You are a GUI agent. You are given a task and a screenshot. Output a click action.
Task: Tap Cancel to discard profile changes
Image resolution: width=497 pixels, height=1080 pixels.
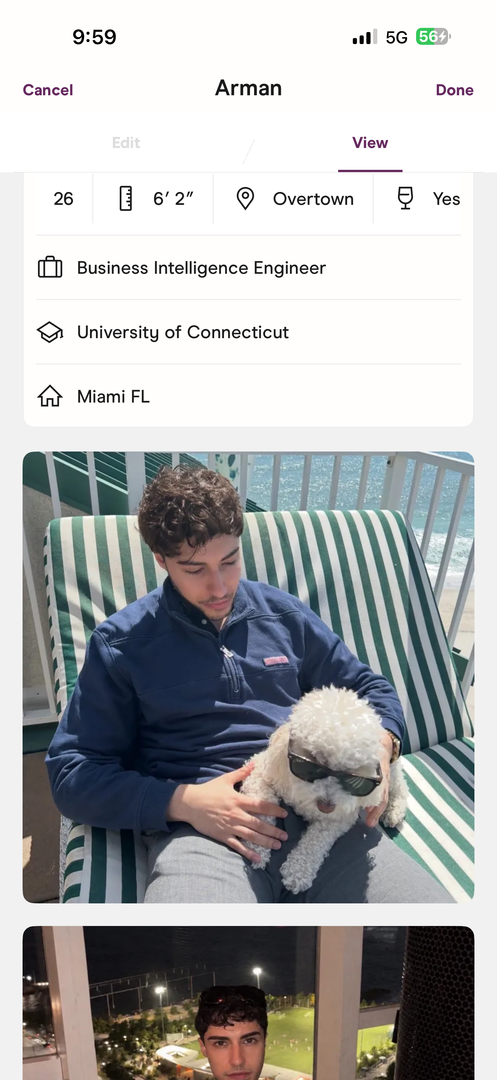47,90
